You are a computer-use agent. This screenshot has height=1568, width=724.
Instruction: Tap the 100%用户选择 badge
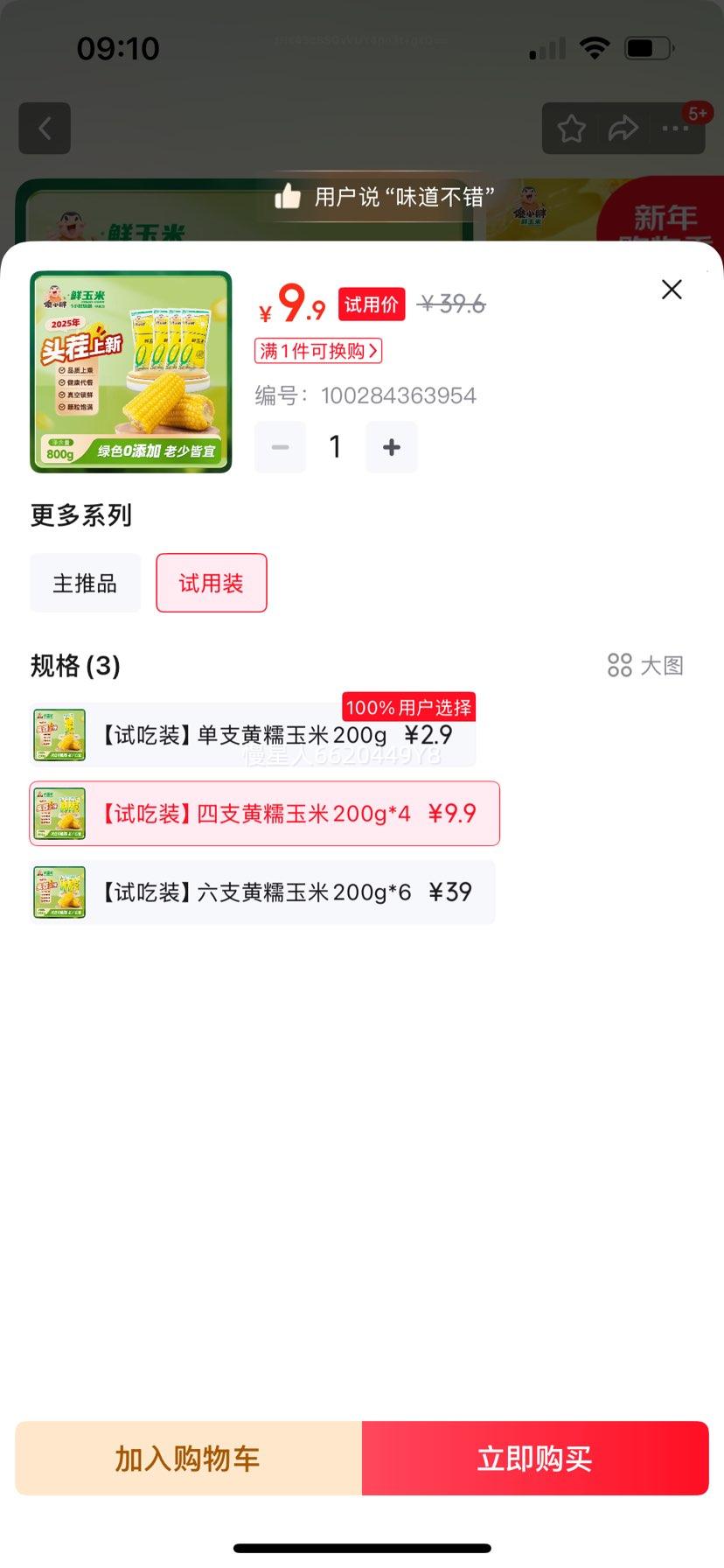tap(407, 706)
